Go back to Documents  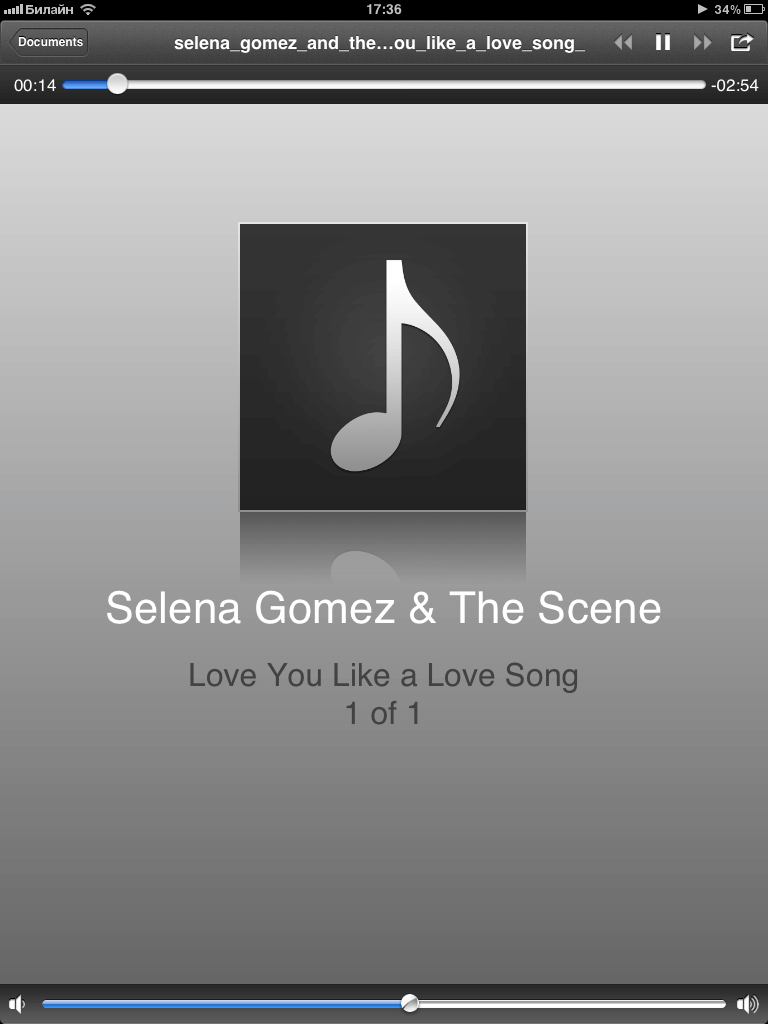coord(49,42)
